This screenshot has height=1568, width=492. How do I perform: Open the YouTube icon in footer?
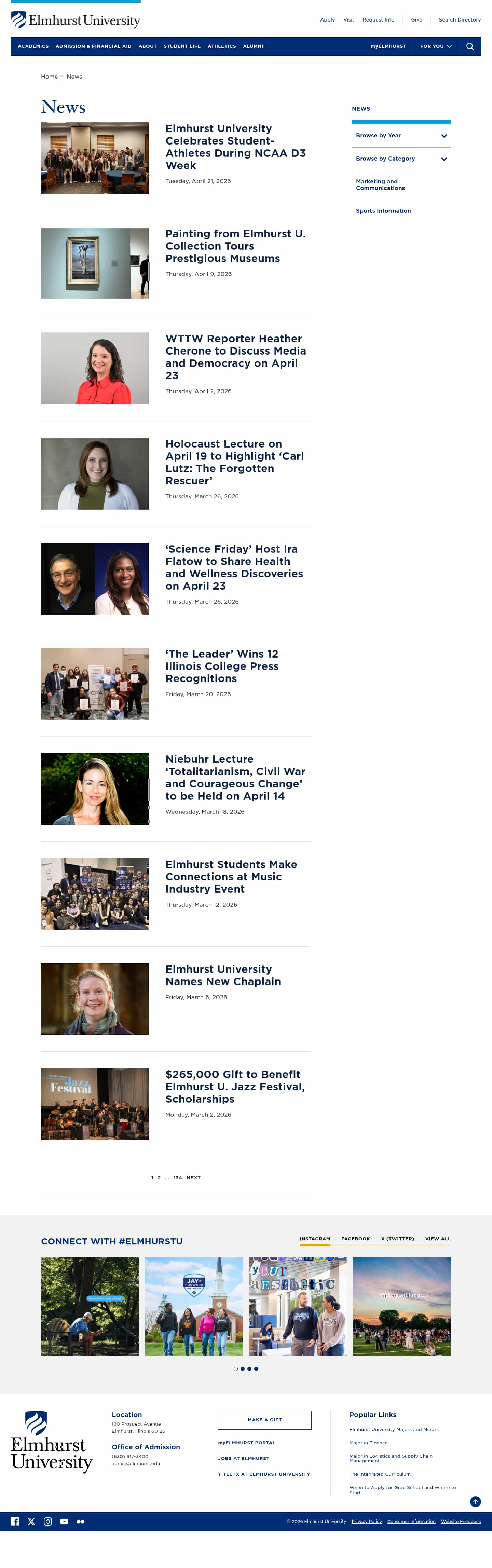pyautogui.click(x=64, y=1521)
